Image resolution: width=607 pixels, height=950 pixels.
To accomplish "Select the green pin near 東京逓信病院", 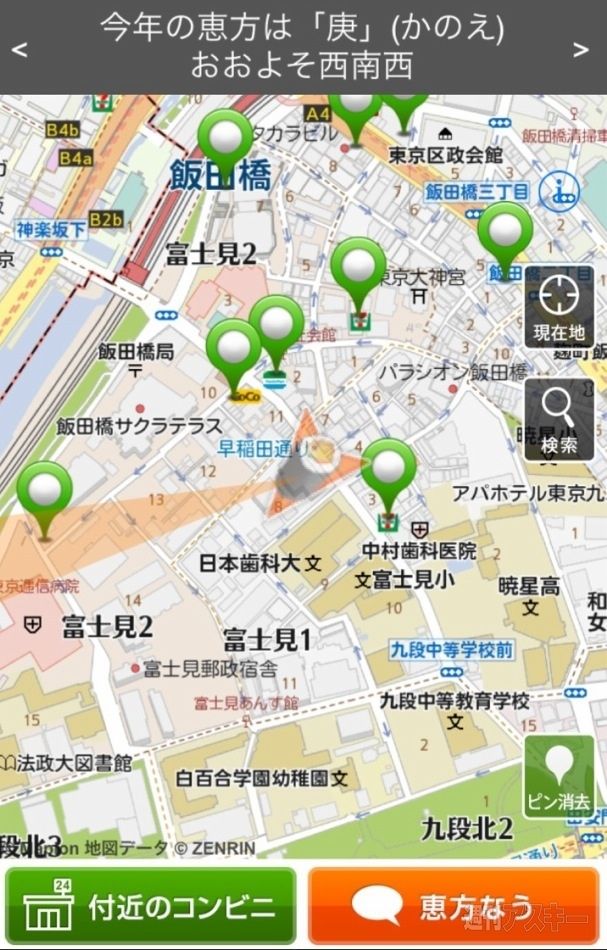I will tap(45, 489).
